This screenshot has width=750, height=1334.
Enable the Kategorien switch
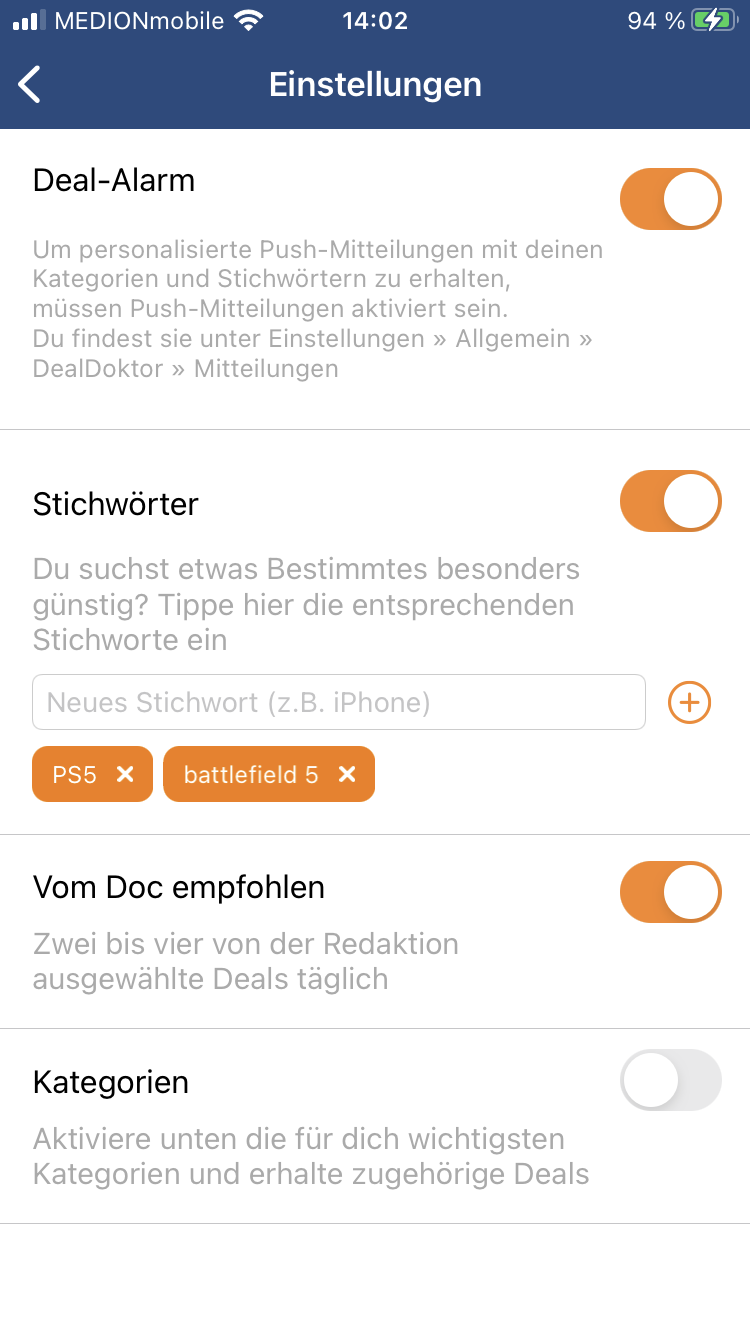click(x=670, y=1080)
